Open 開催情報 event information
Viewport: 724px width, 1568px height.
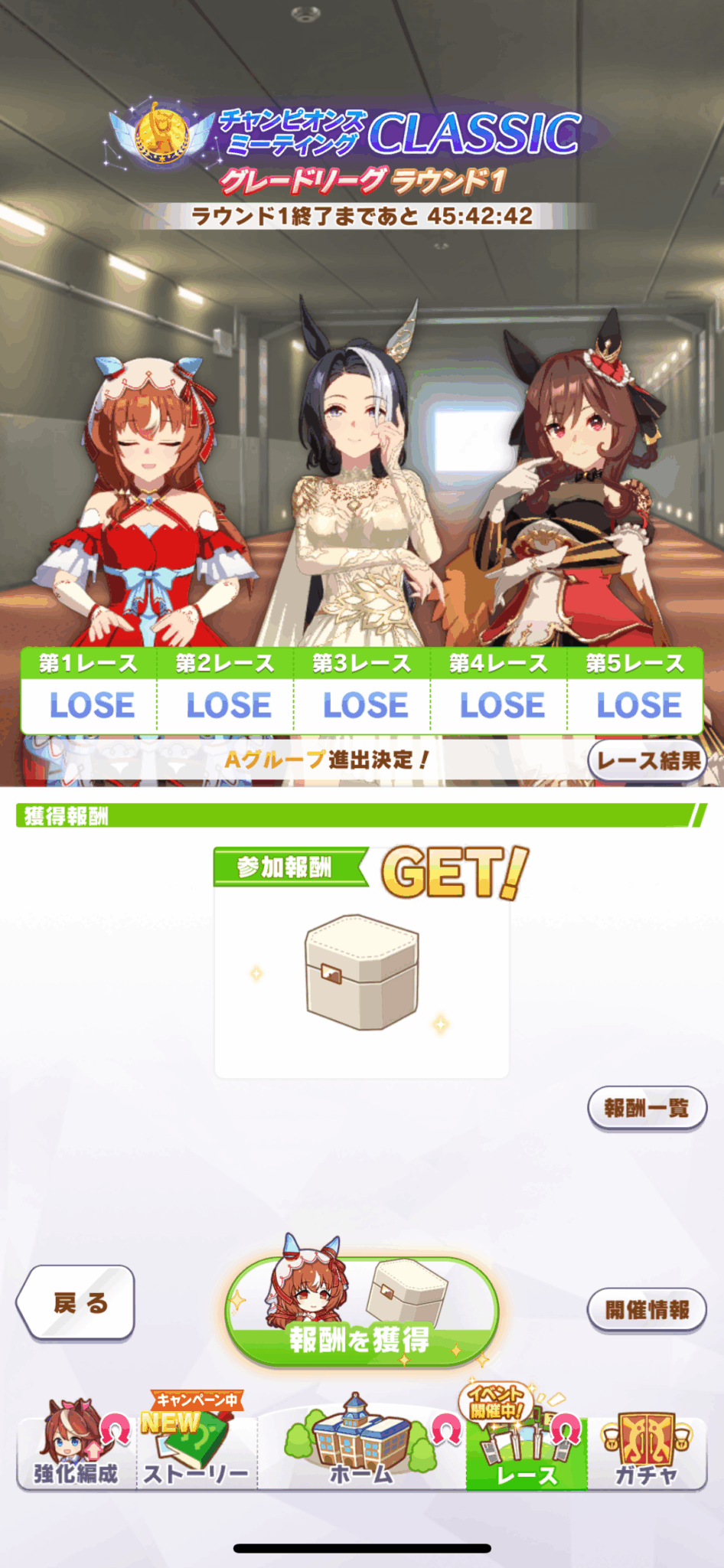(x=646, y=1310)
